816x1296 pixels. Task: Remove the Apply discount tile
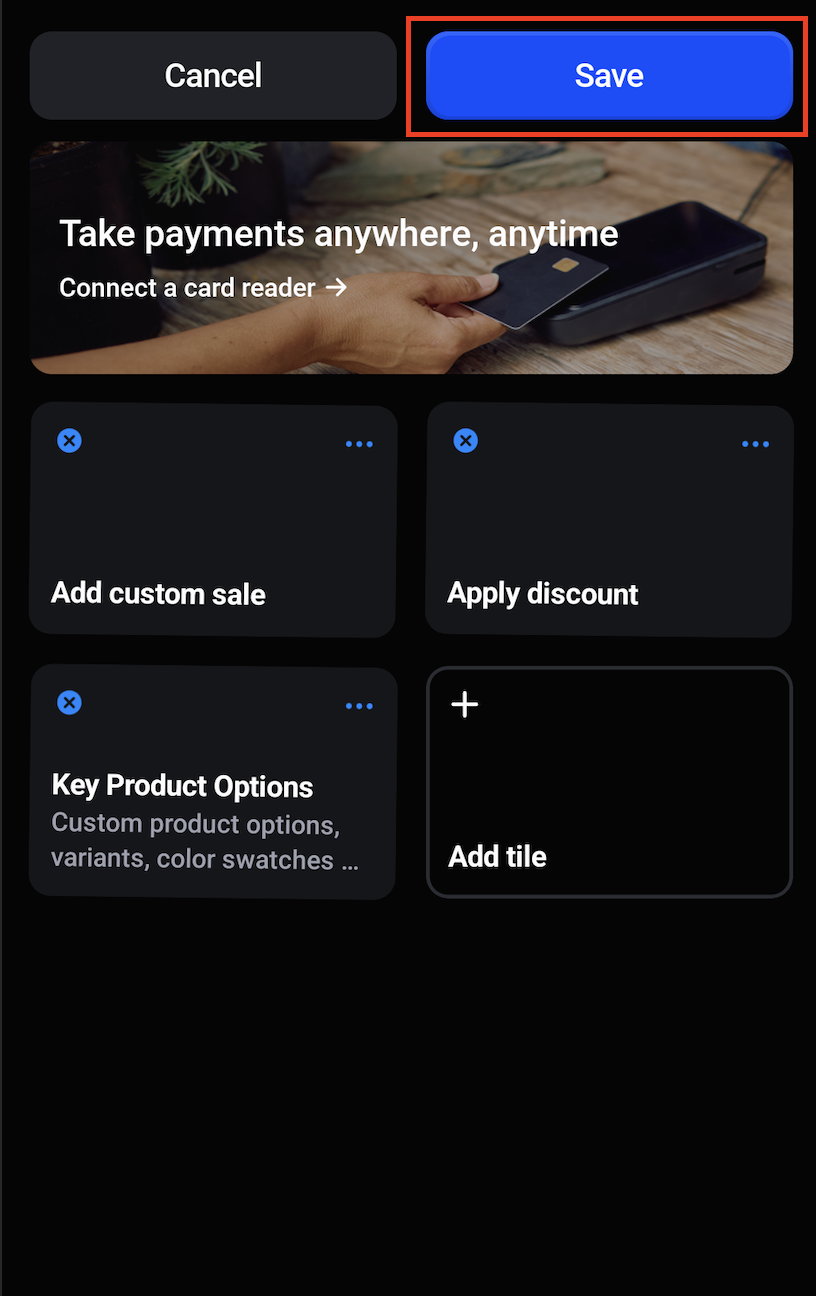466,440
